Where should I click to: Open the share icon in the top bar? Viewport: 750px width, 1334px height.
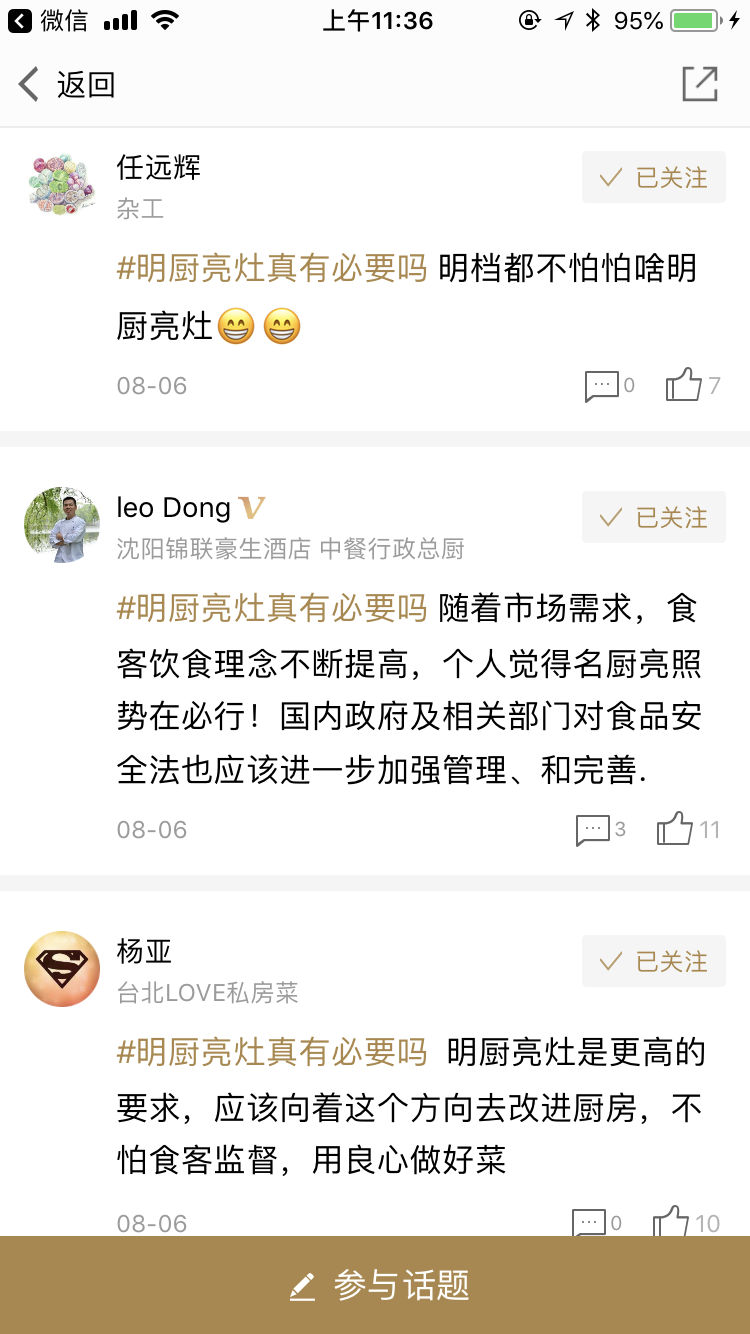(x=699, y=85)
